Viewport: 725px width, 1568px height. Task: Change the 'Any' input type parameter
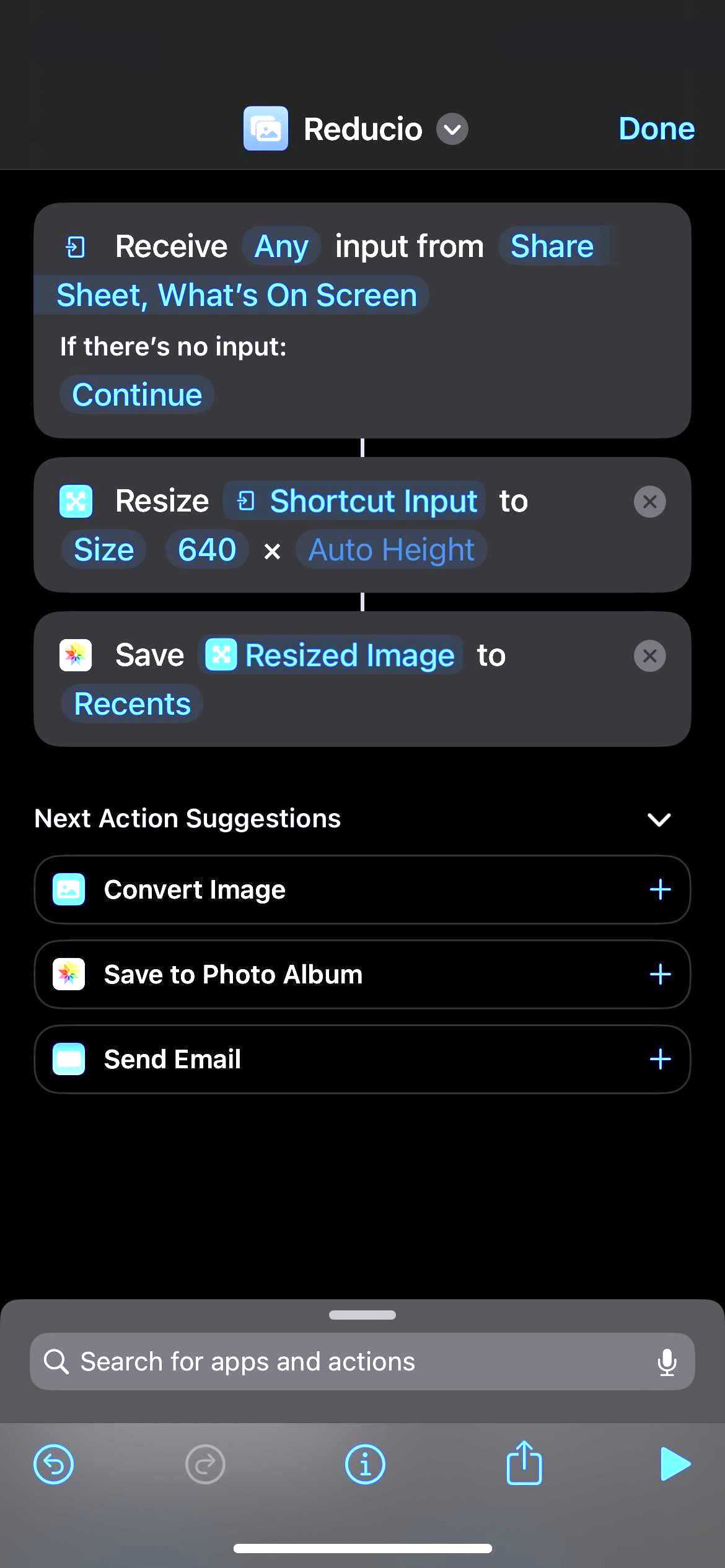281,246
